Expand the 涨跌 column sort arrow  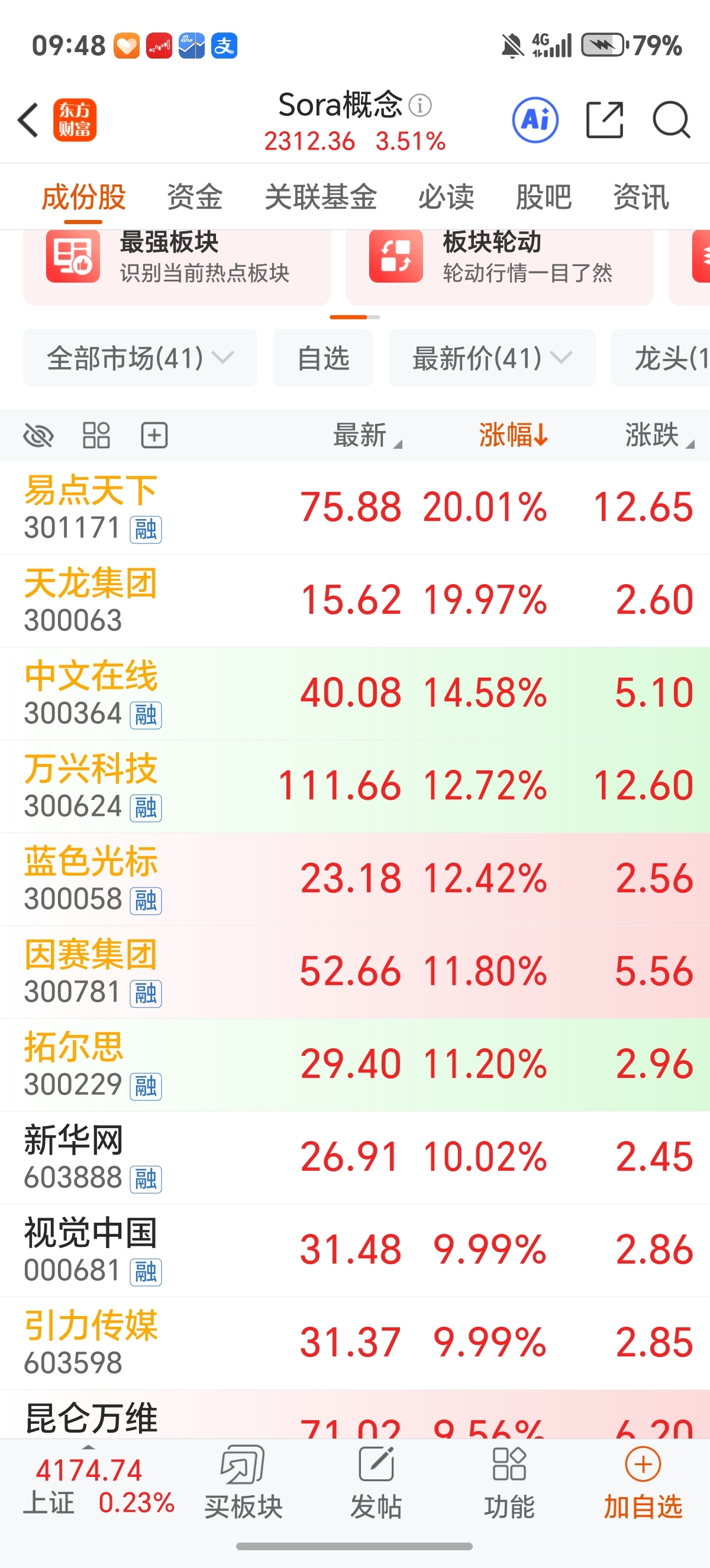654,435
